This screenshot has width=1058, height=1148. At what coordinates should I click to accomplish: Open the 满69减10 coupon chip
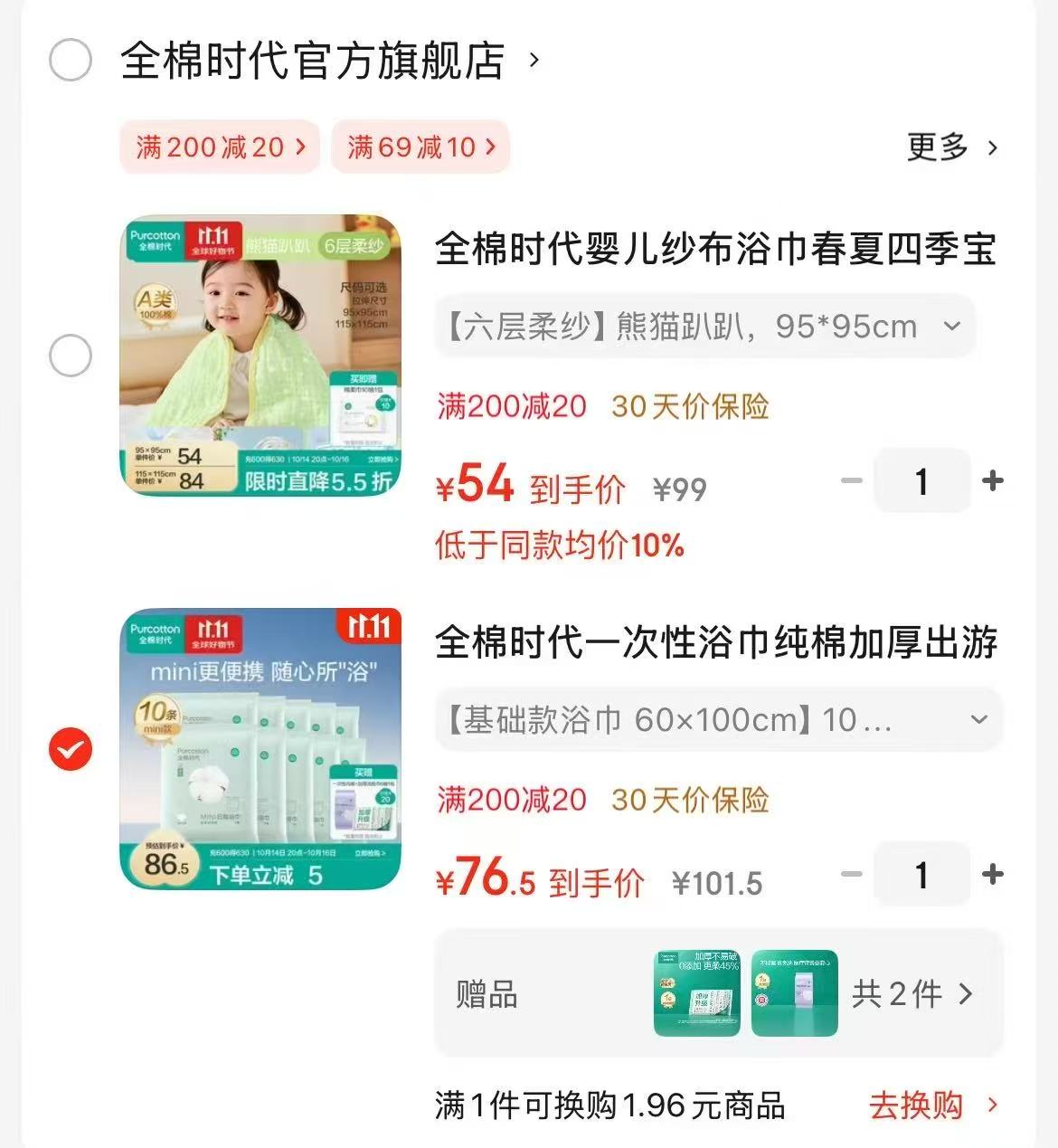tap(420, 147)
